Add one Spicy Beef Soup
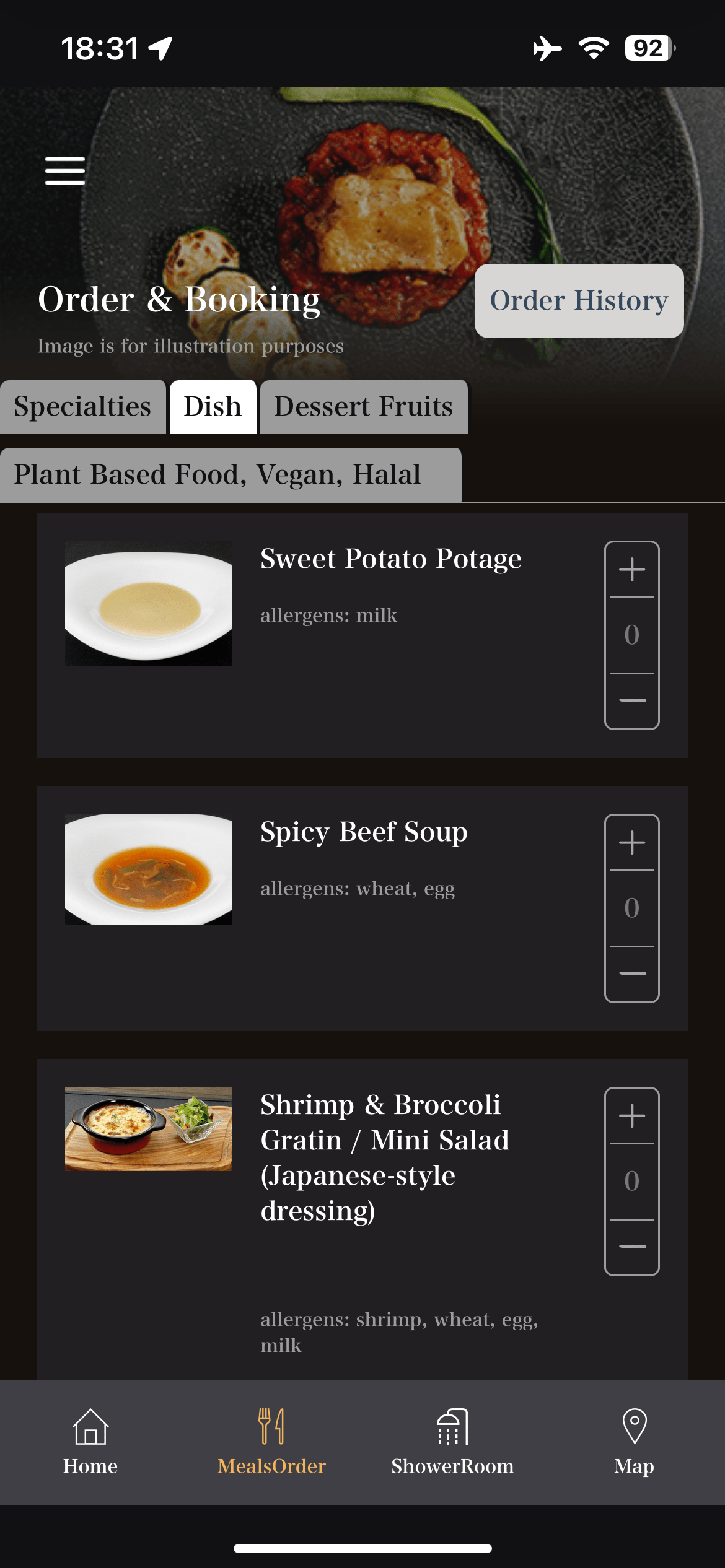The width and height of the screenshot is (725, 1568). (631, 843)
